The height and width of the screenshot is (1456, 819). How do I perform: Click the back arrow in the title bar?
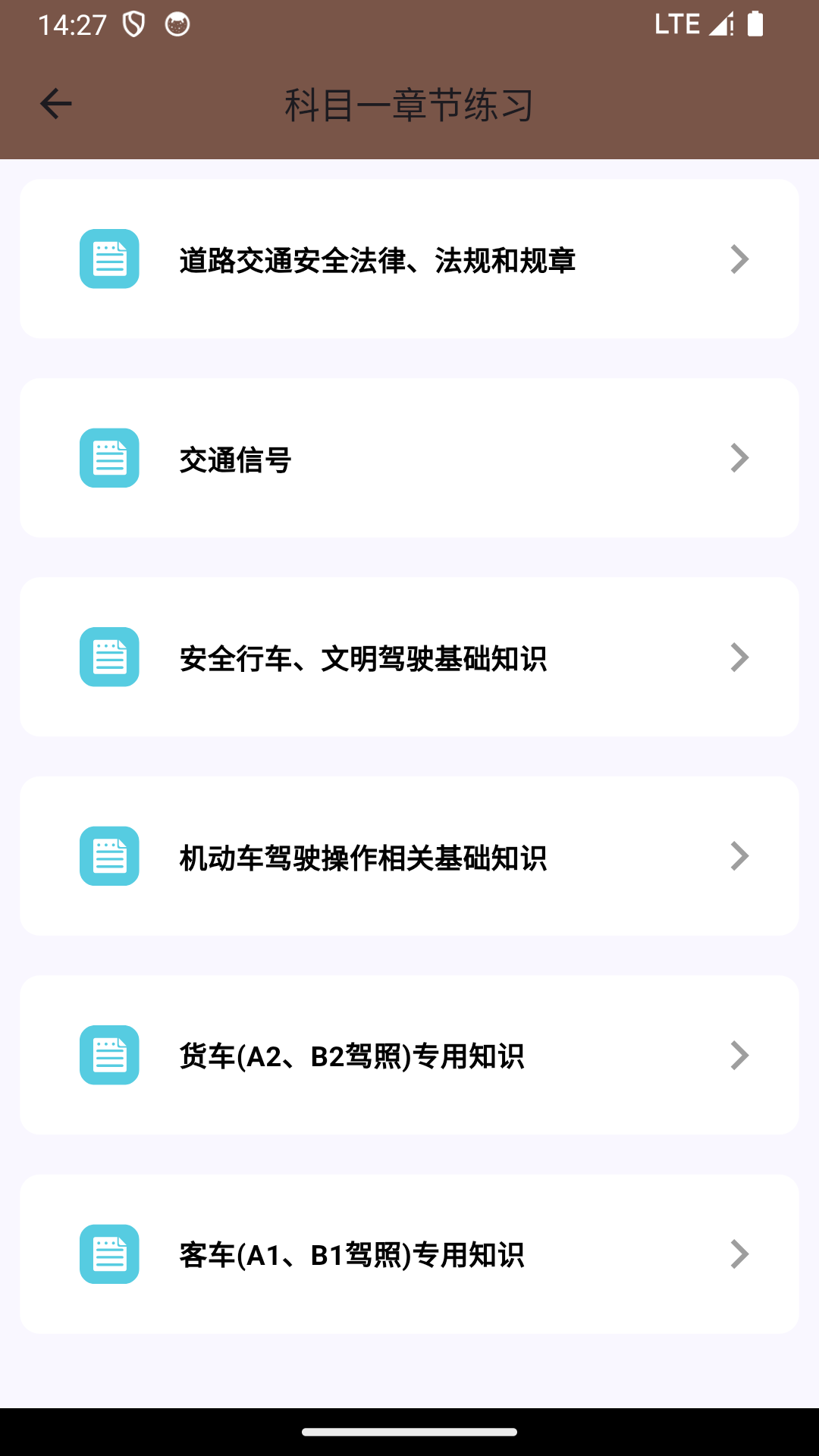point(55,103)
